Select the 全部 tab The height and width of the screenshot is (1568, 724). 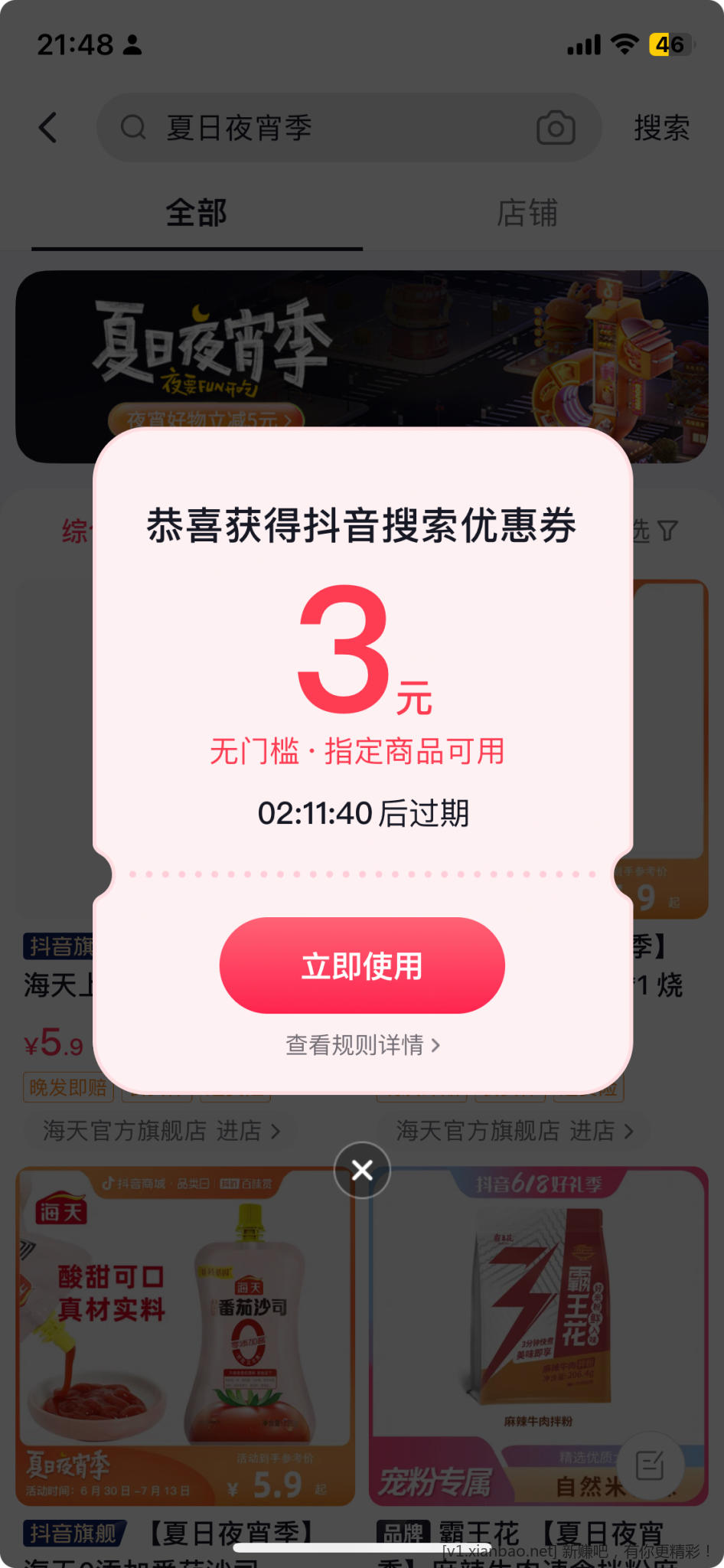click(197, 213)
